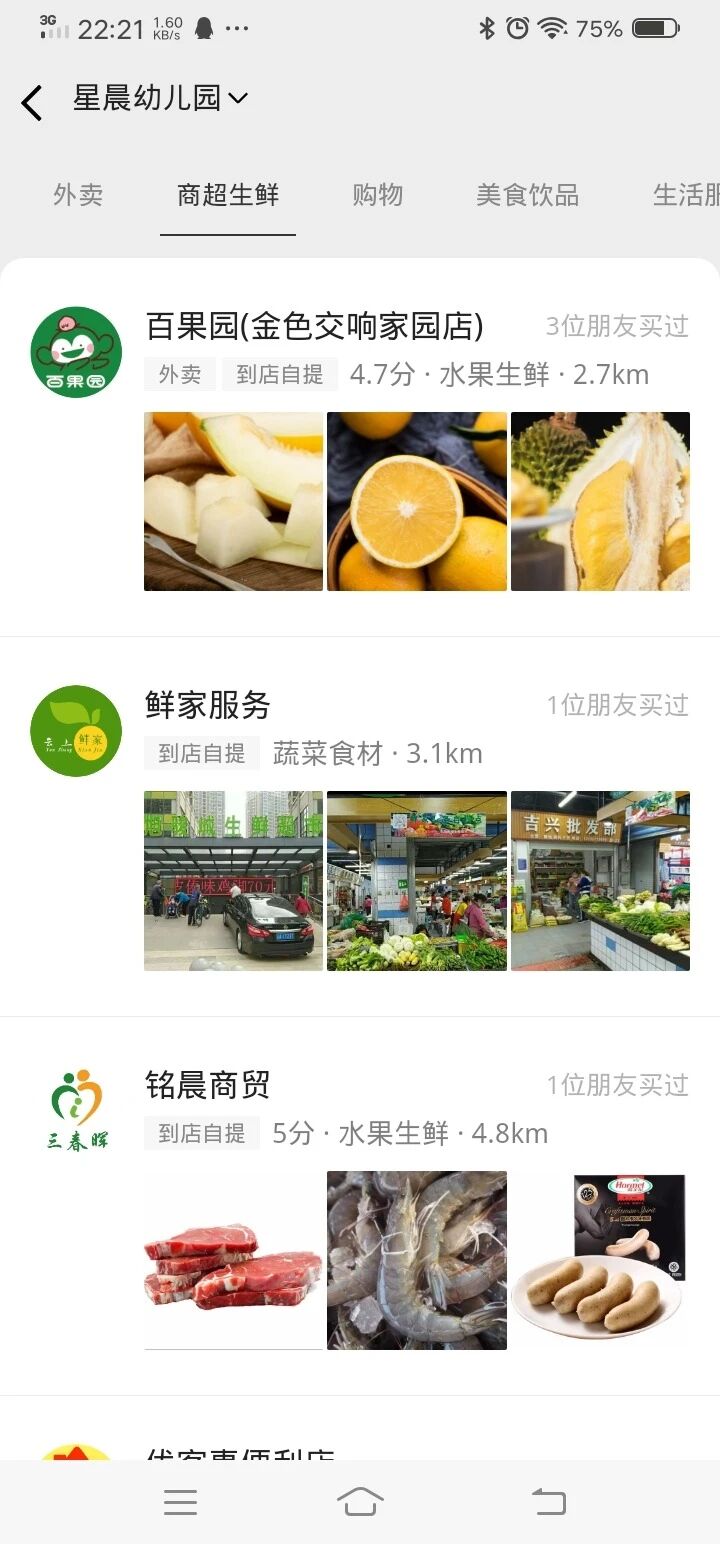720x1544 pixels.
Task: Select the 商超生鲜 tab
Action: coord(228,195)
